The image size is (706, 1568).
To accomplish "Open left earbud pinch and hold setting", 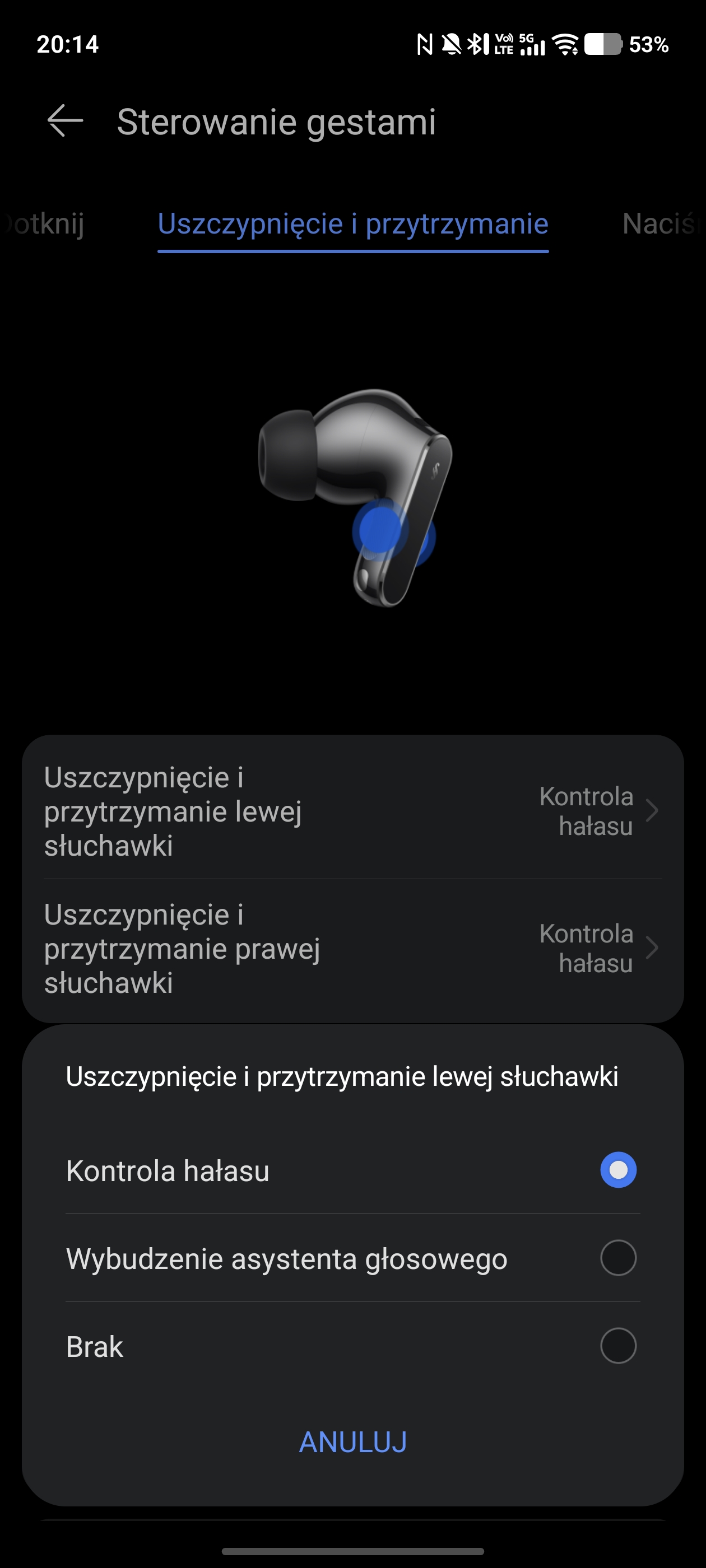I will click(352, 811).
